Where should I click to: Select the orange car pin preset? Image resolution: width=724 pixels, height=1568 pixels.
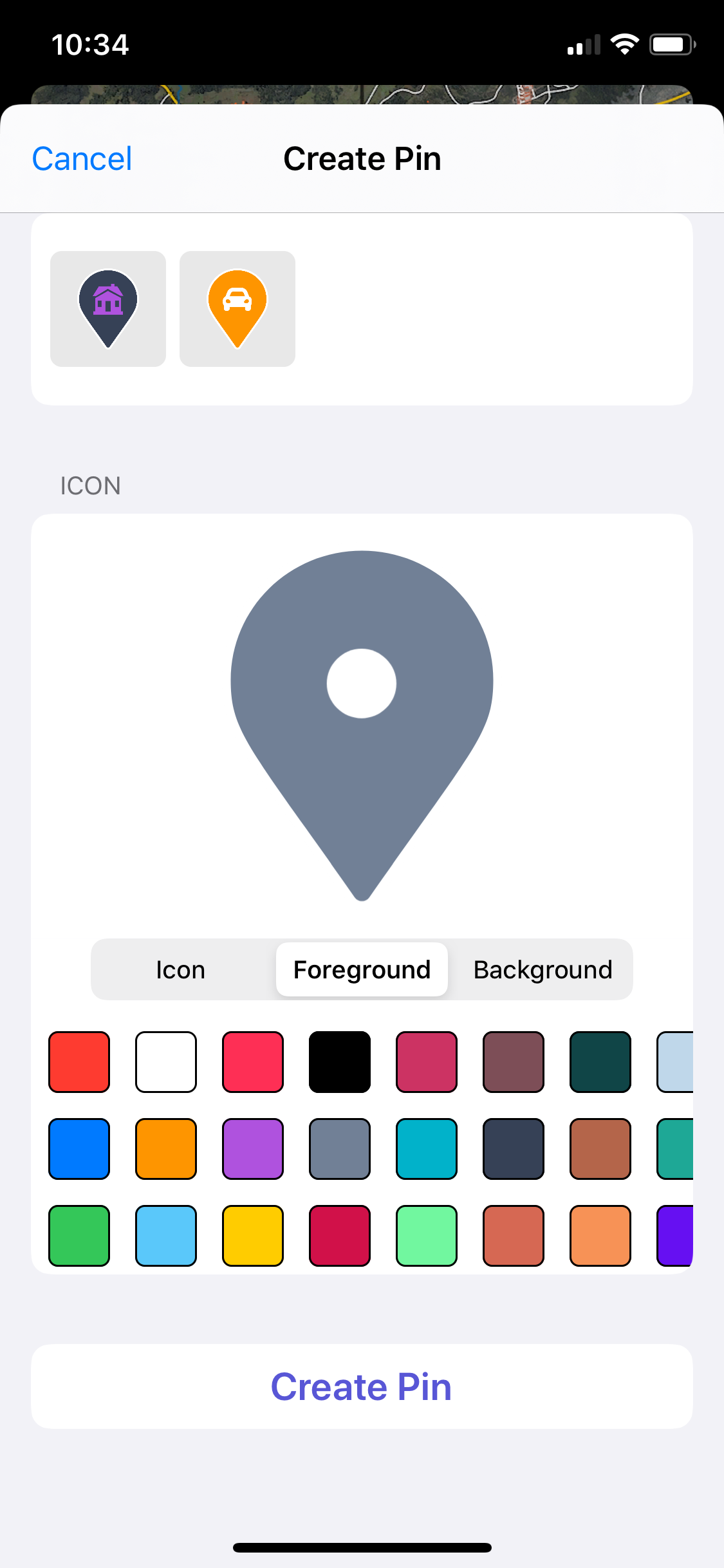click(x=237, y=309)
